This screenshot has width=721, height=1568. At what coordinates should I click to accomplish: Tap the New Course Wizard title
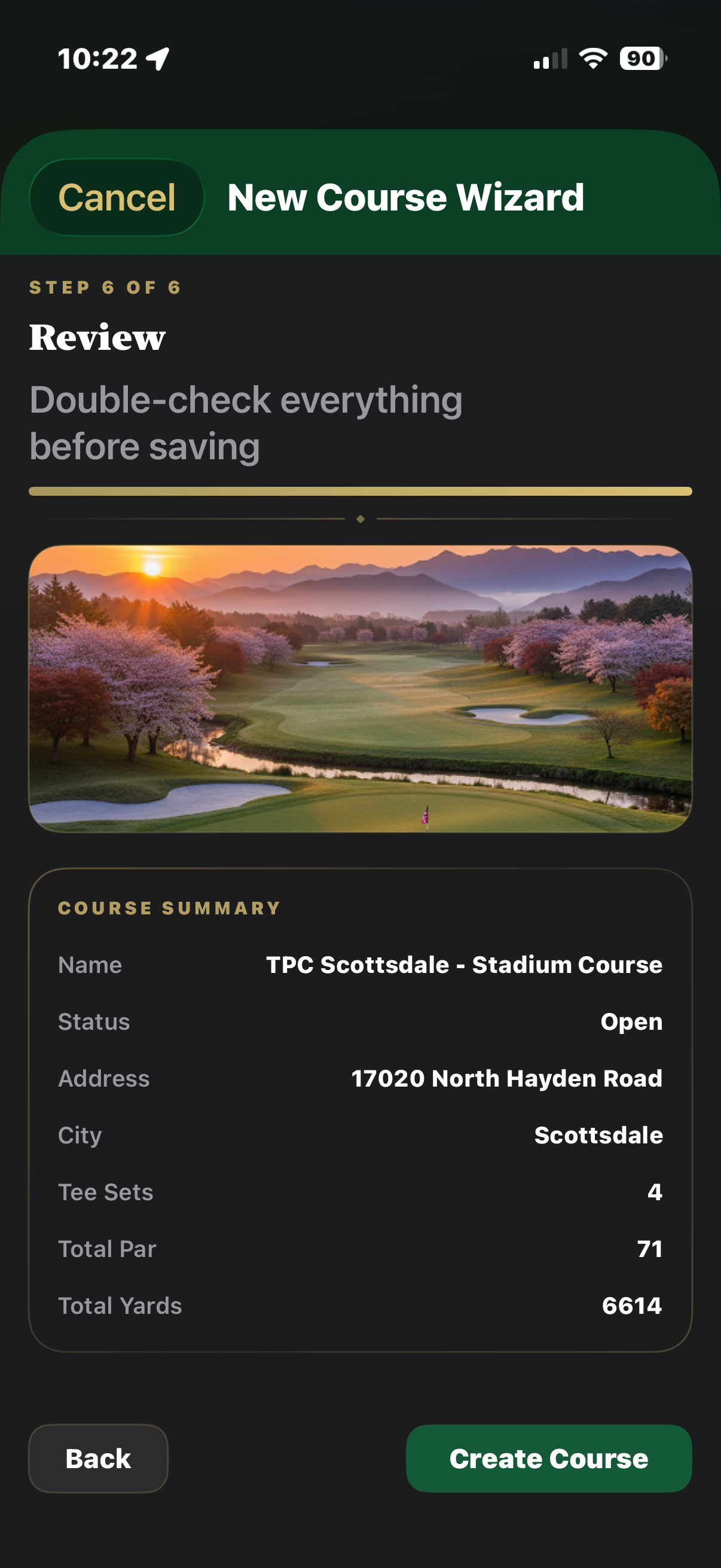pyautogui.click(x=405, y=197)
